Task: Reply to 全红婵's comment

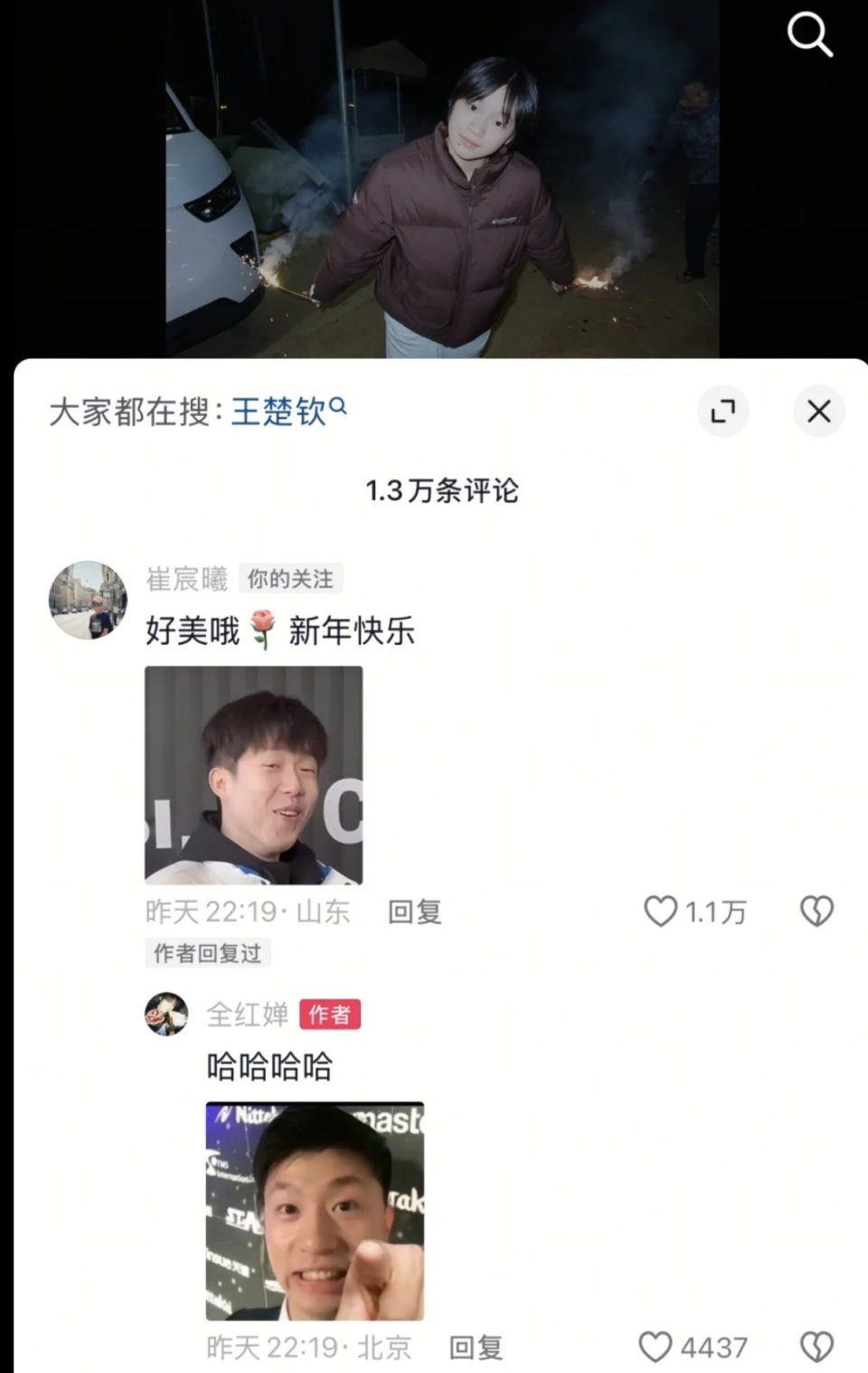Action: click(476, 1348)
